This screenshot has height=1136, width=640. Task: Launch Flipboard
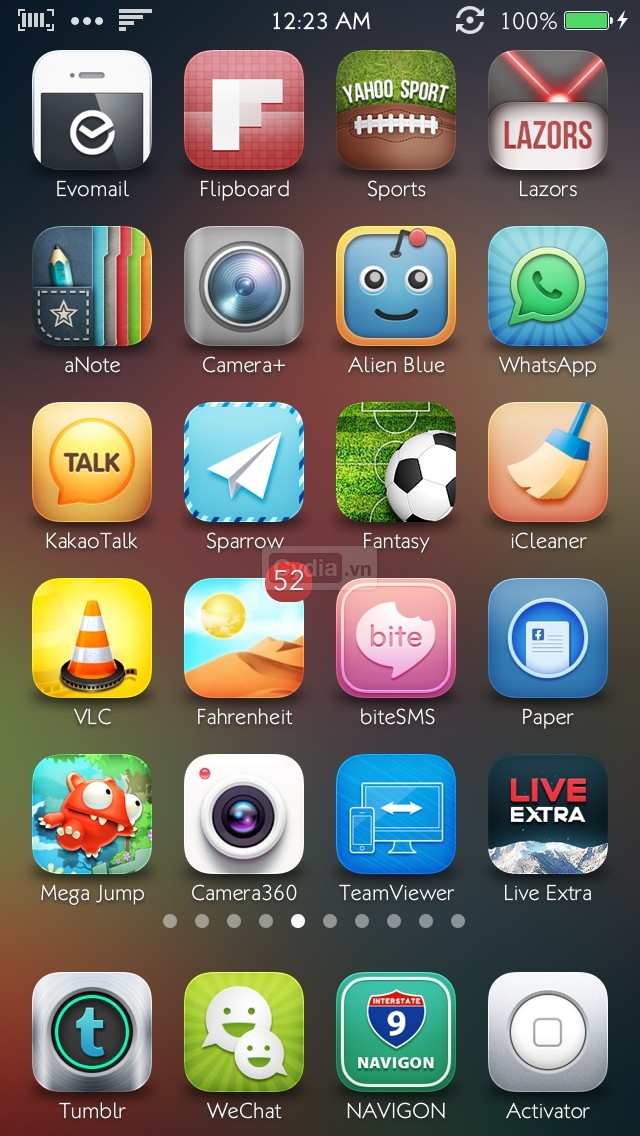click(x=244, y=110)
